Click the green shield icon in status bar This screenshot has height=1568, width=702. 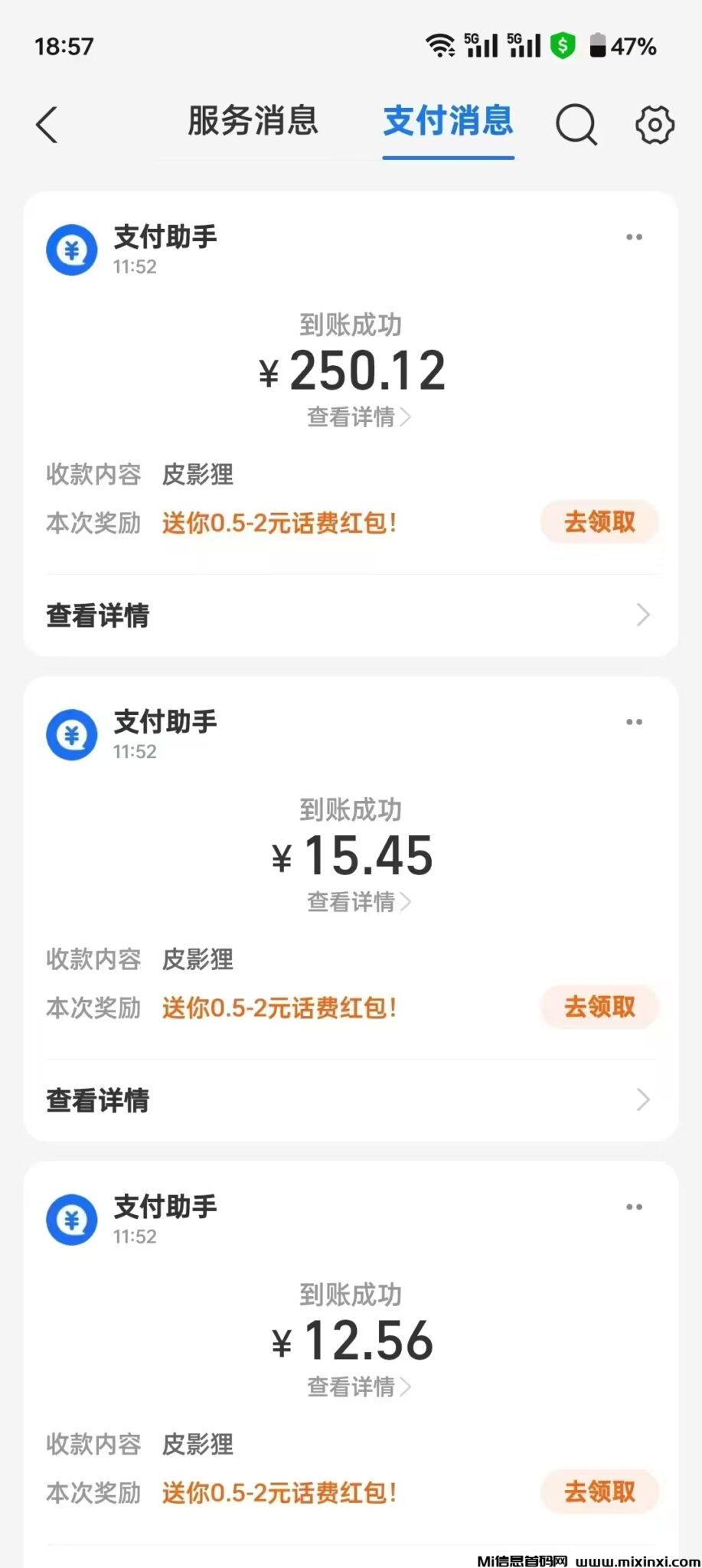click(x=562, y=46)
